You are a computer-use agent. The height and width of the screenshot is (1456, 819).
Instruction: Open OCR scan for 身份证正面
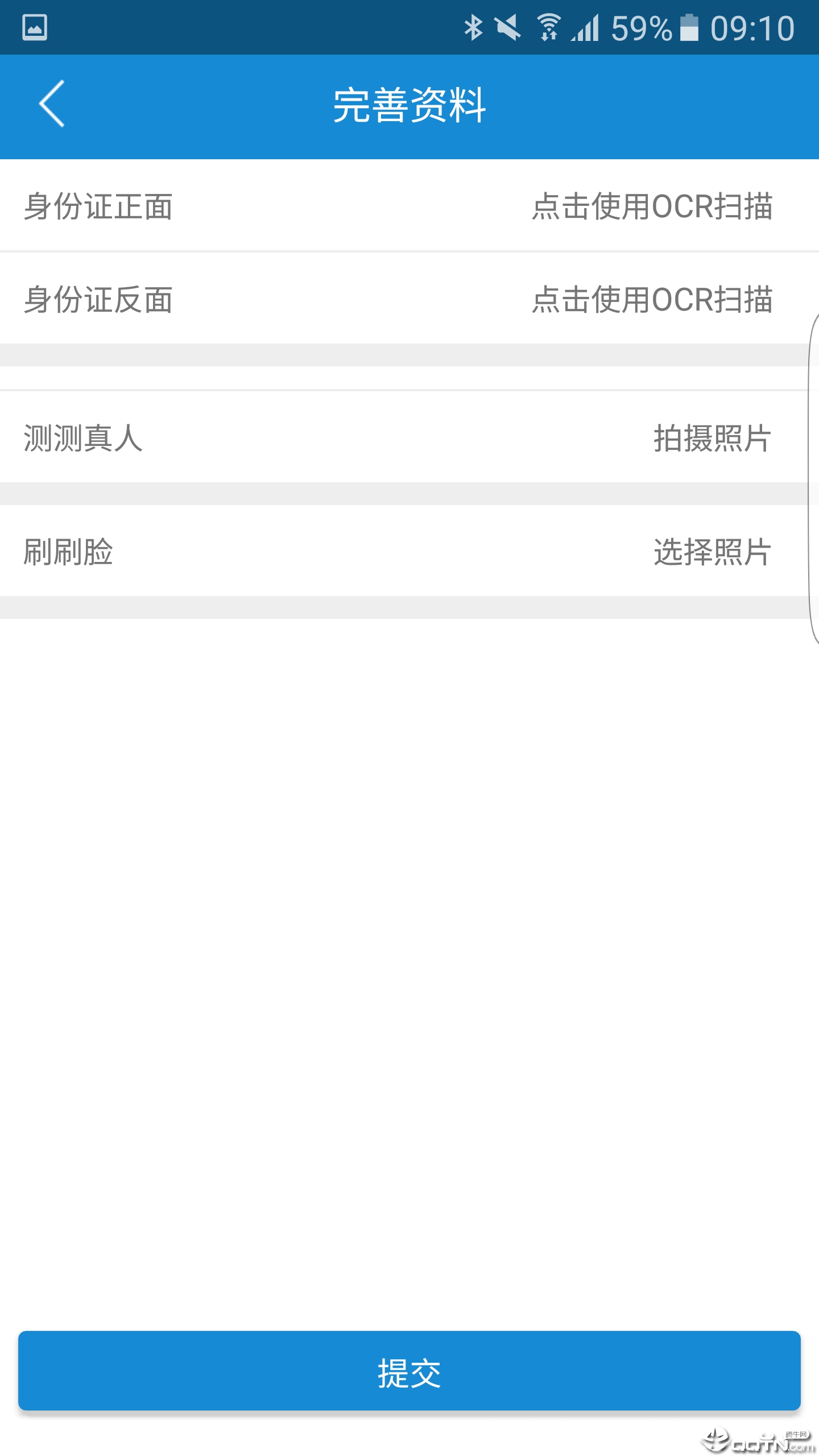[653, 208]
